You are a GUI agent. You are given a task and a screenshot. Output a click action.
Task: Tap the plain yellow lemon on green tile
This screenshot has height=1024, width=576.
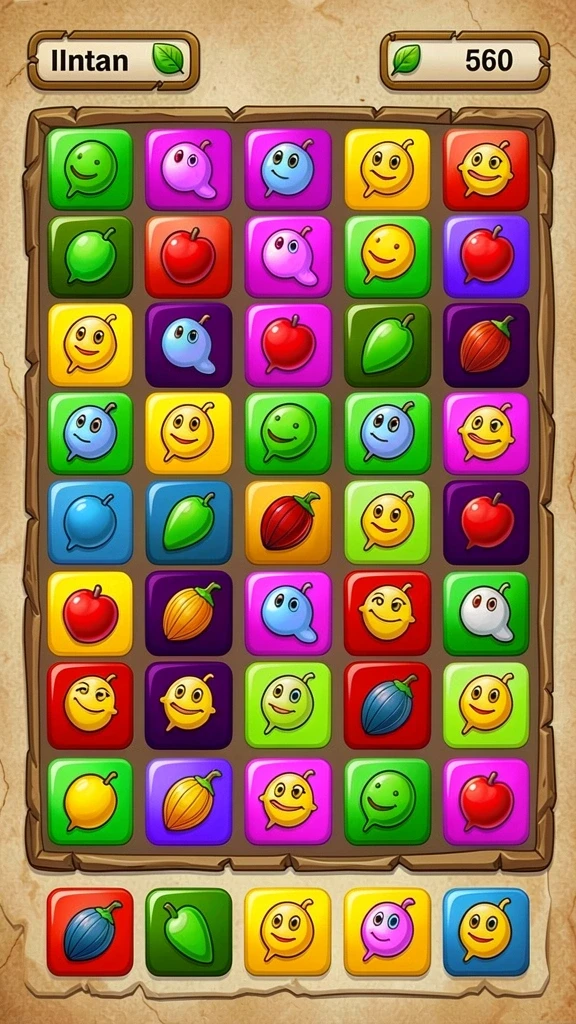pyautogui.click(x=90, y=801)
